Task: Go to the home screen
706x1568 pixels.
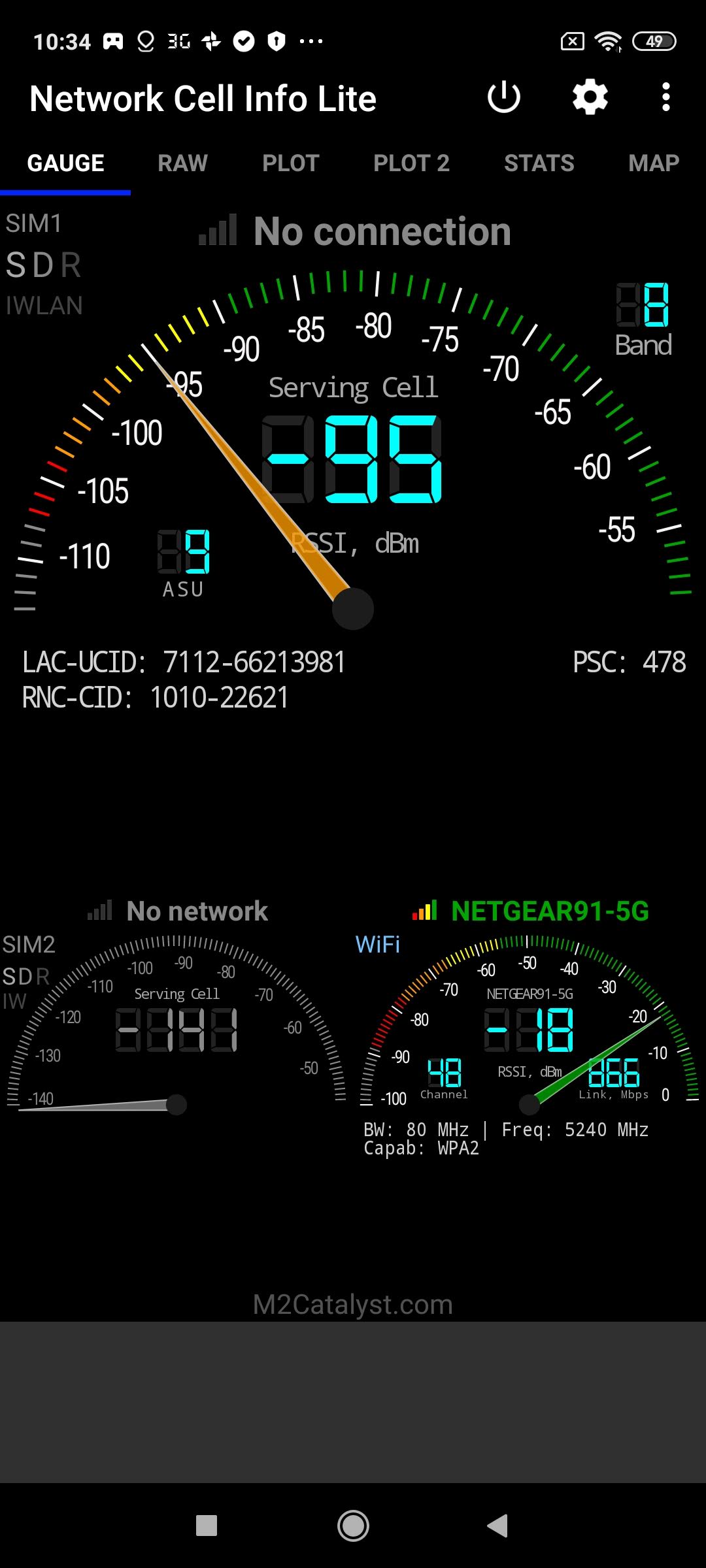Action: click(x=353, y=1526)
